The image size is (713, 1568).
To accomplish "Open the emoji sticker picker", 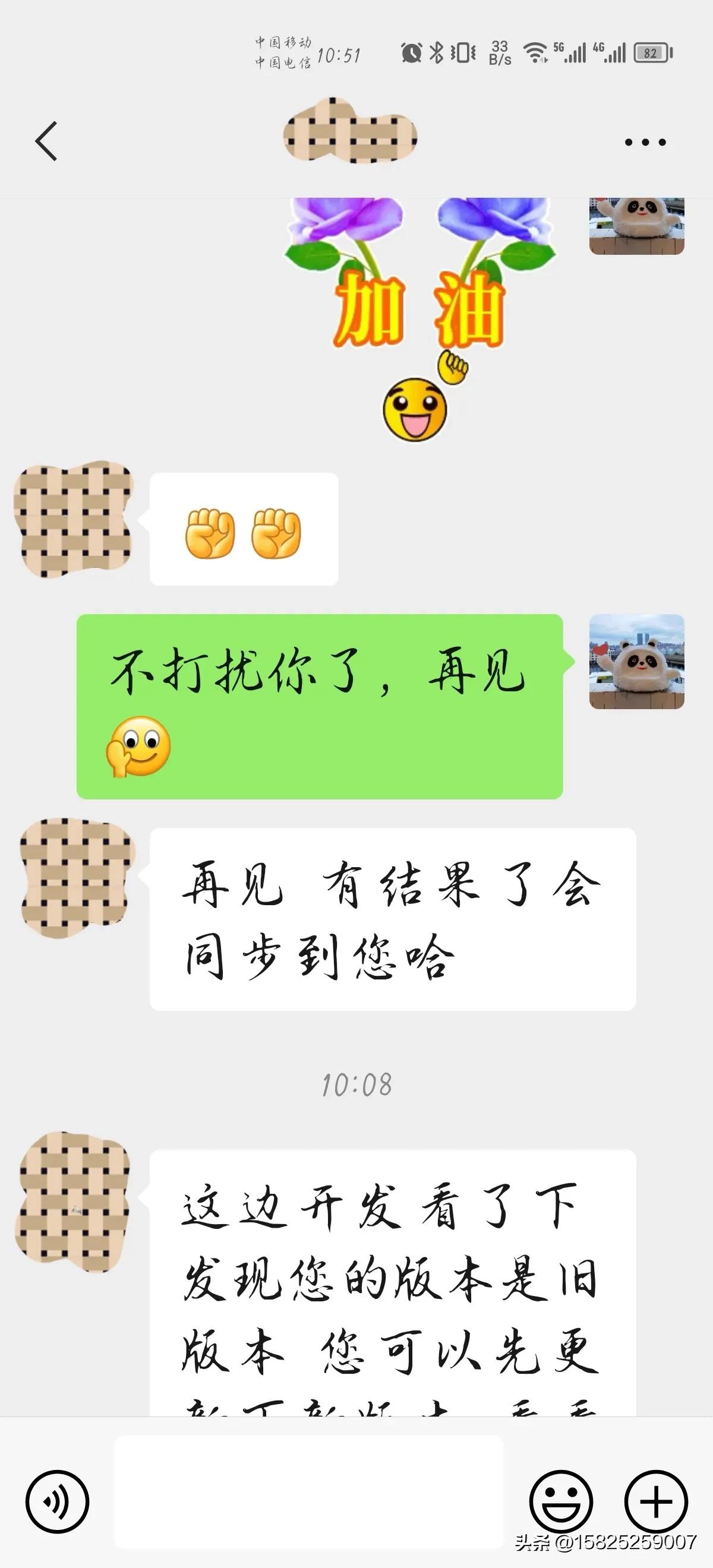I will (560, 1501).
